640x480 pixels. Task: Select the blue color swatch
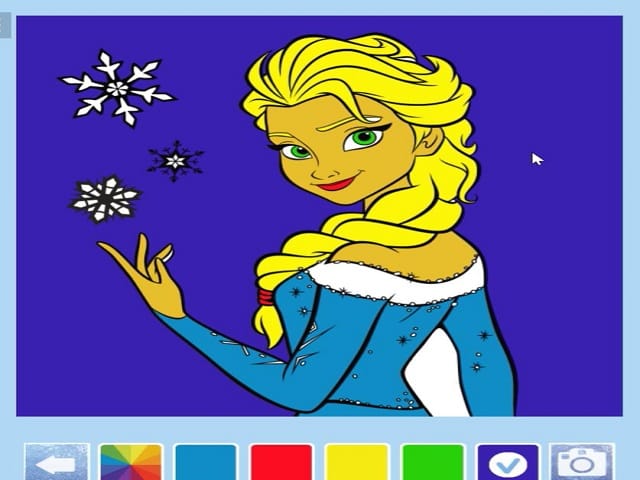[206, 463]
